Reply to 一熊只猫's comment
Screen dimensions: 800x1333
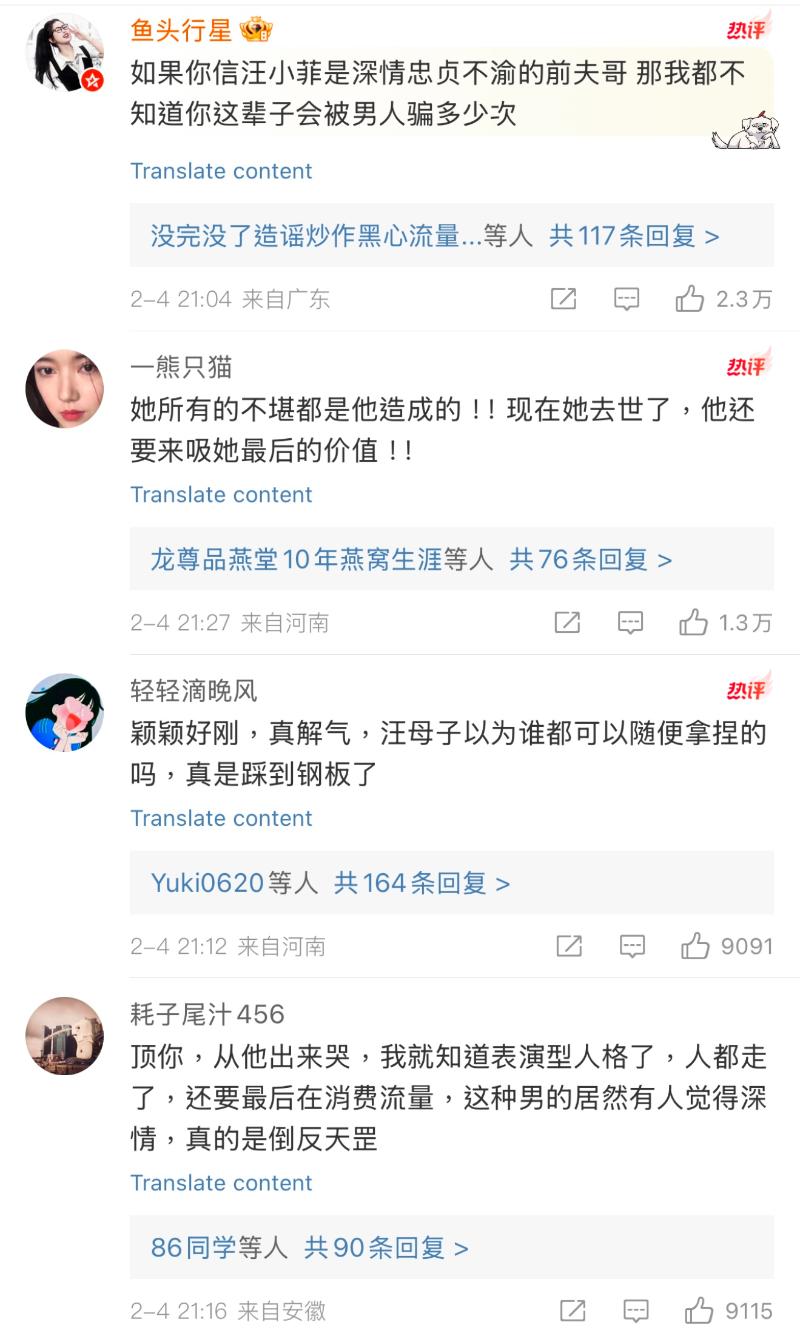click(x=630, y=623)
